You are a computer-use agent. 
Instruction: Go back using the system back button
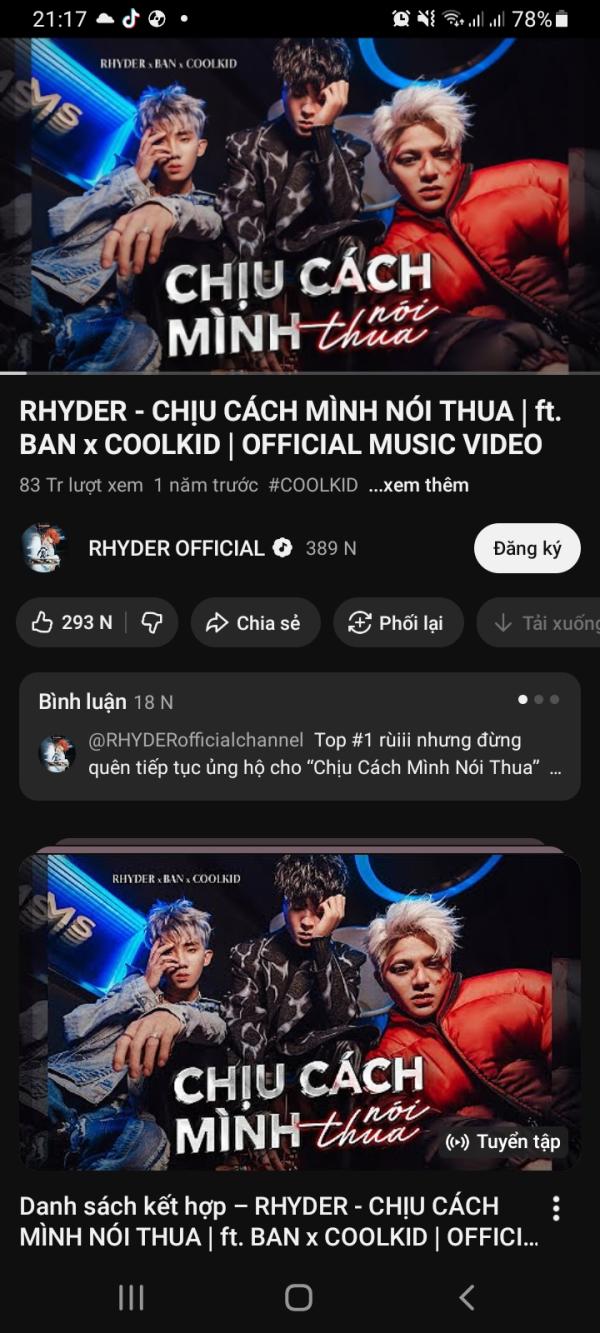466,1297
